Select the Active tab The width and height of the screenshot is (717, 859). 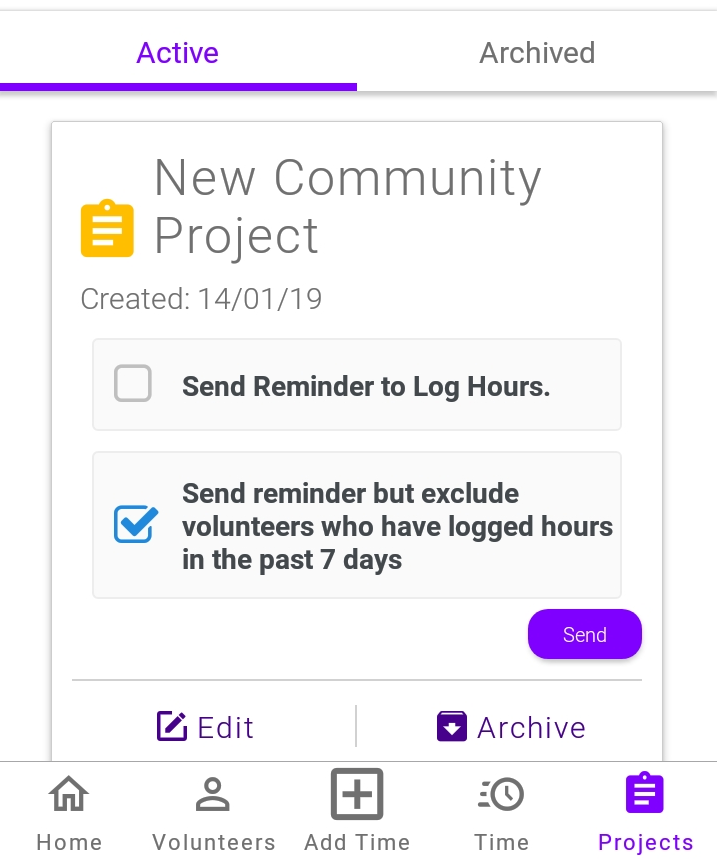pyautogui.click(x=178, y=53)
